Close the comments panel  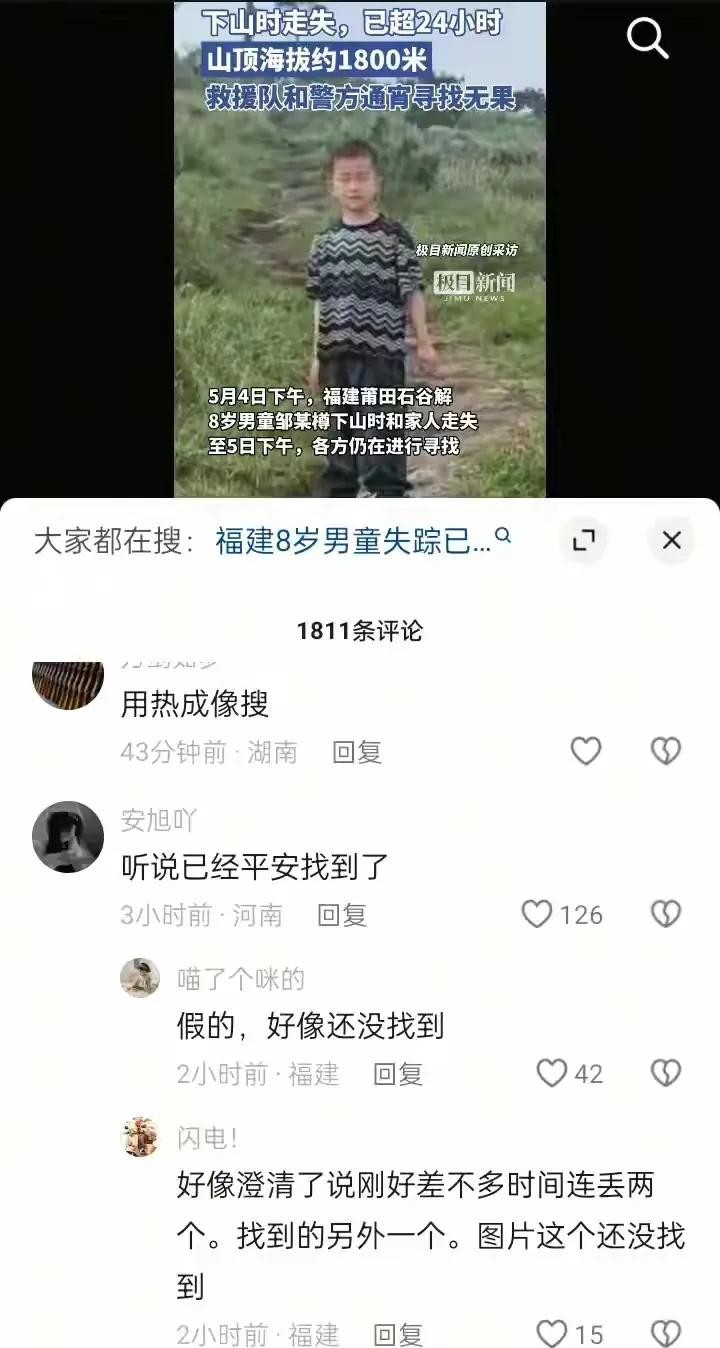point(671,541)
